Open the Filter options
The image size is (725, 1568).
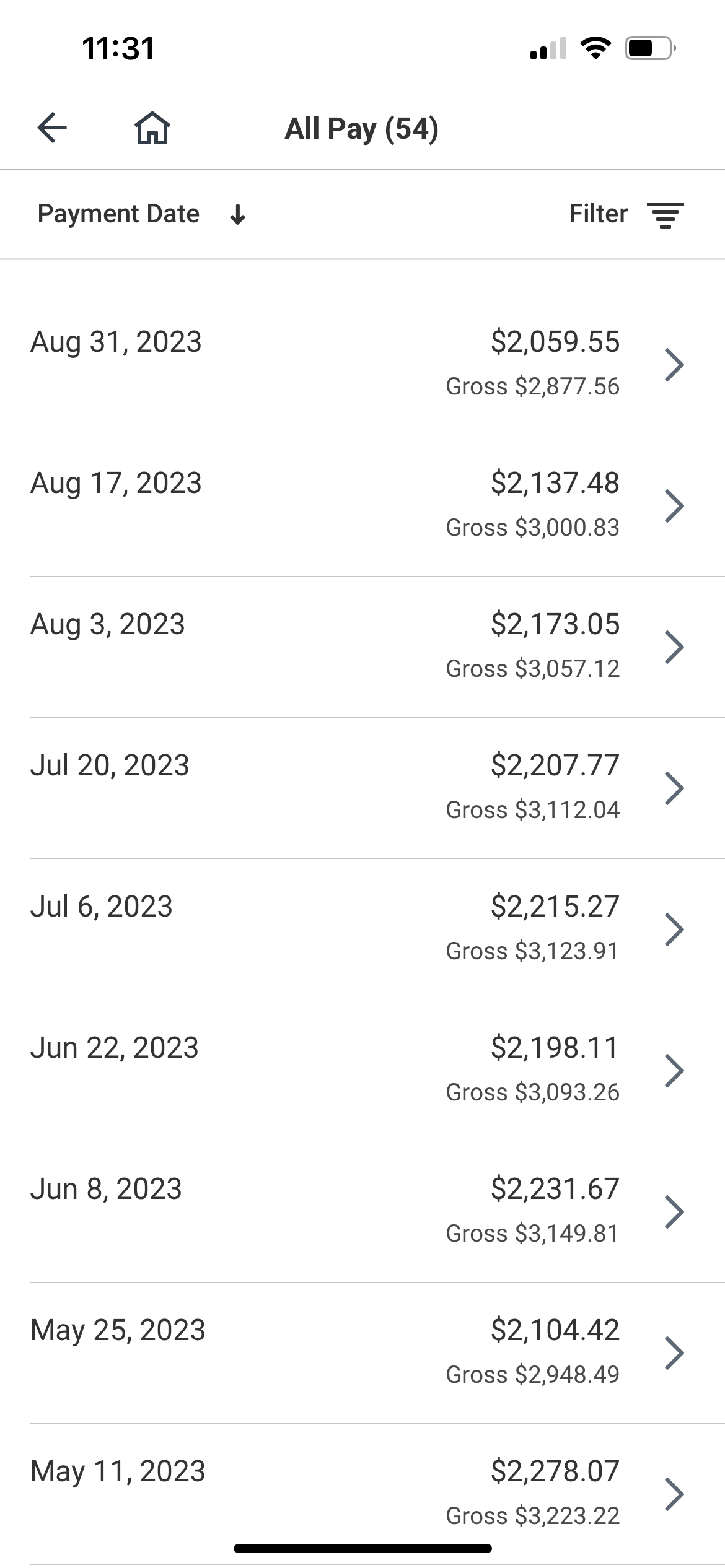pyautogui.click(x=626, y=214)
